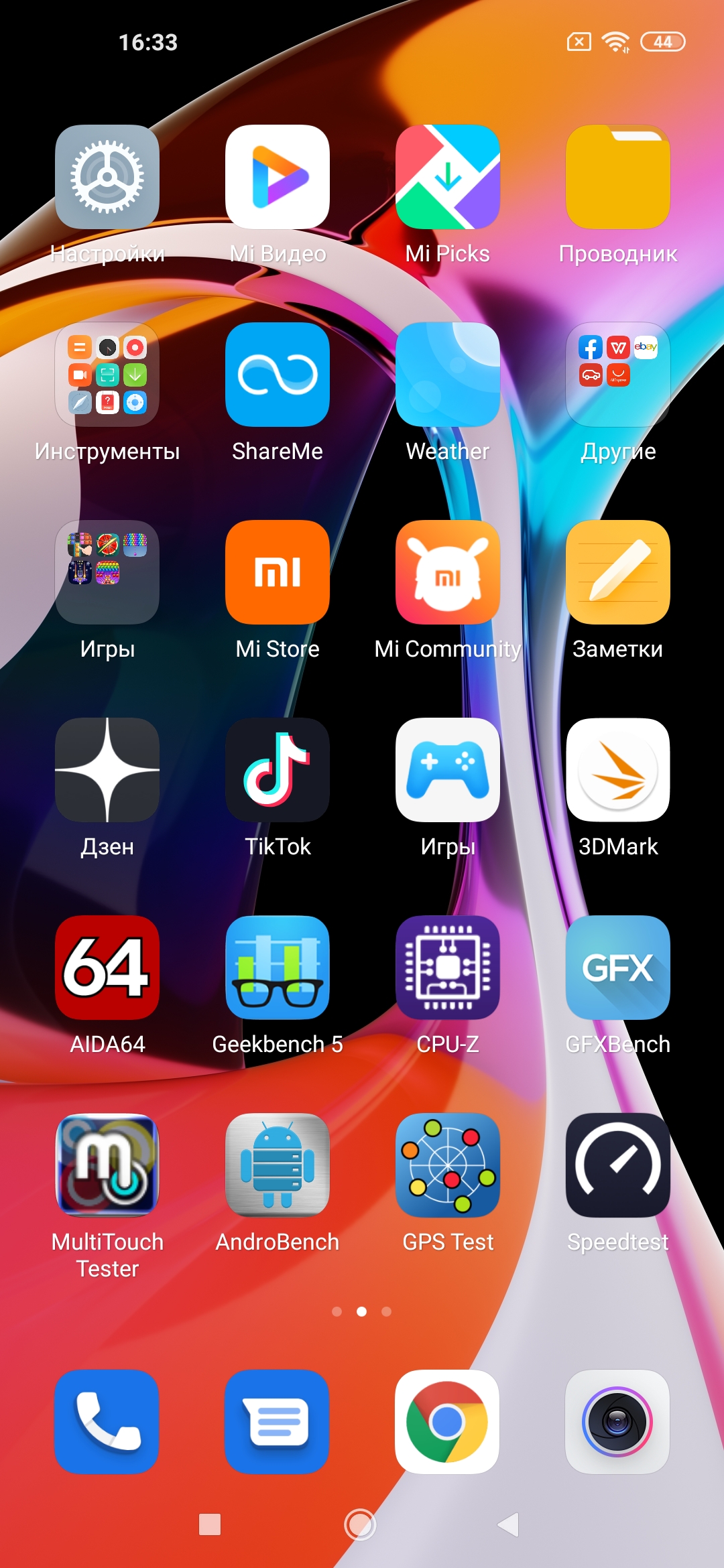The width and height of the screenshot is (724, 1568).
Task: Open the Инструменты folder
Action: click(107, 375)
